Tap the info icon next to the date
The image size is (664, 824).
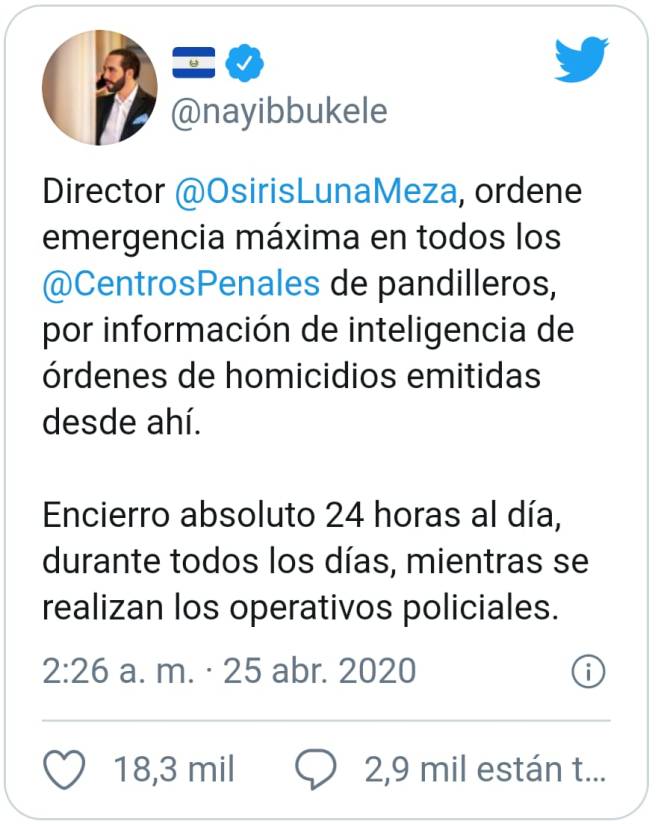(x=588, y=670)
